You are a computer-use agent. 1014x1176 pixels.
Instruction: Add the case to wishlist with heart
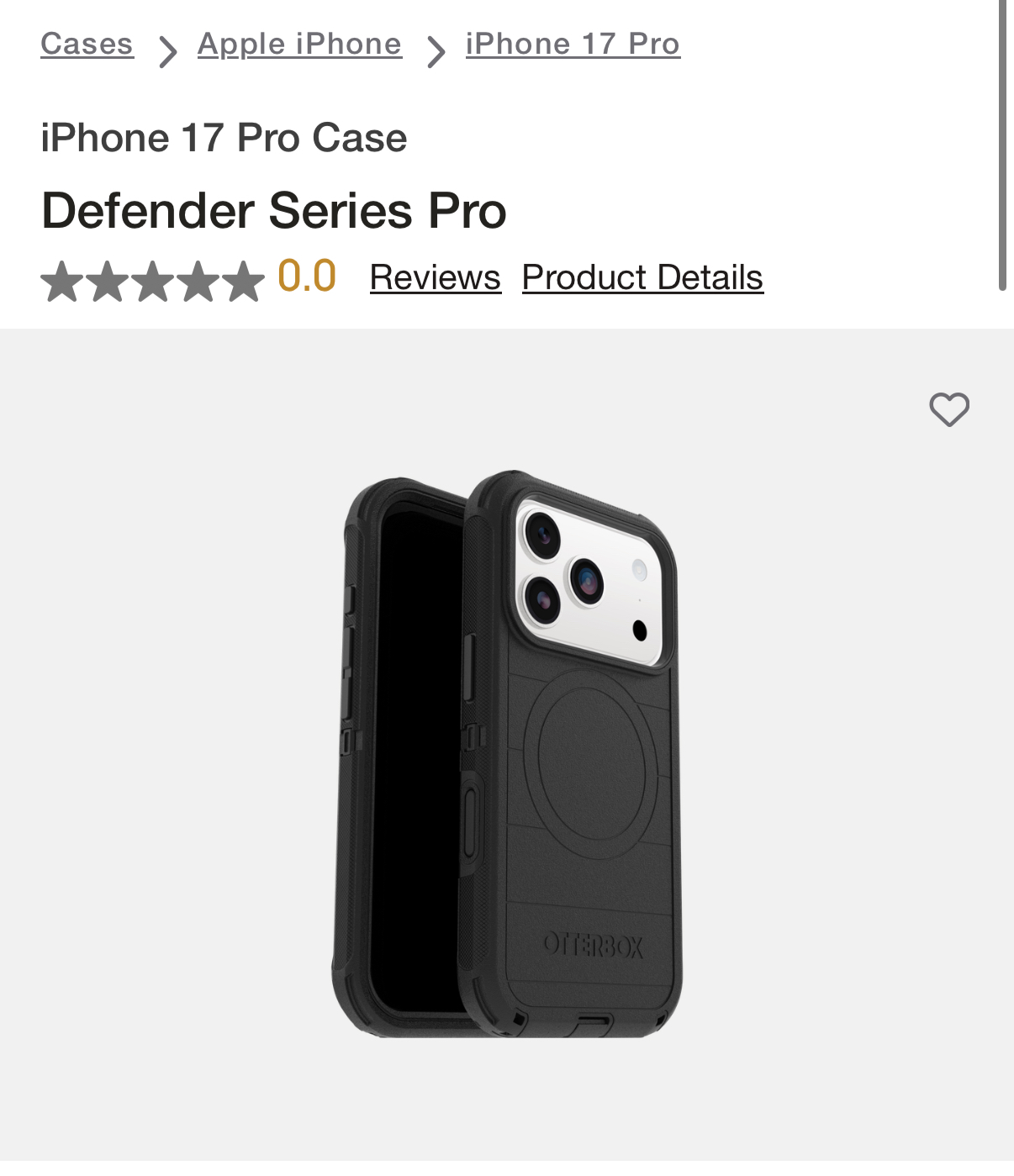949,410
